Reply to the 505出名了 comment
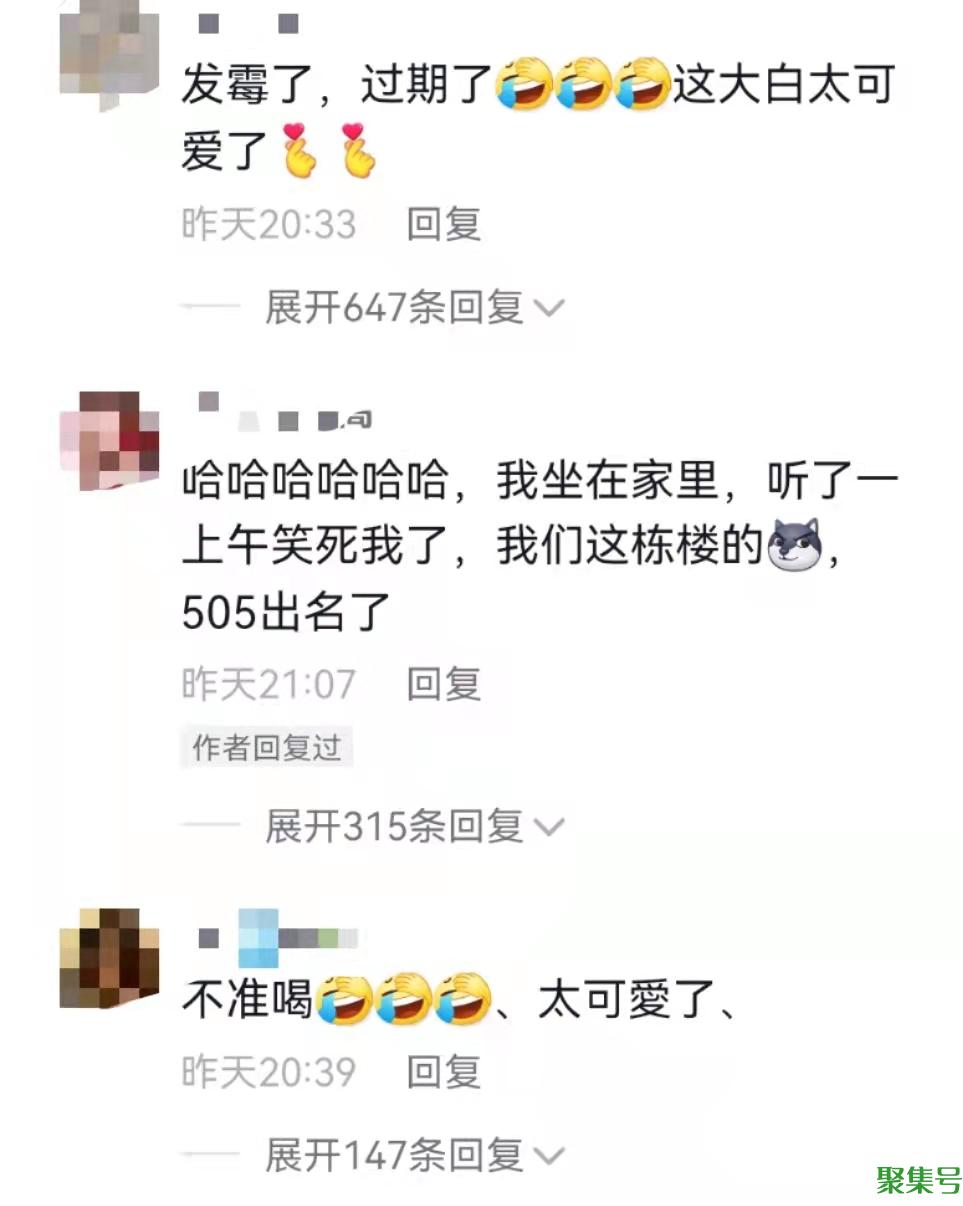963x1206 pixels. click(x=443, y=684)
